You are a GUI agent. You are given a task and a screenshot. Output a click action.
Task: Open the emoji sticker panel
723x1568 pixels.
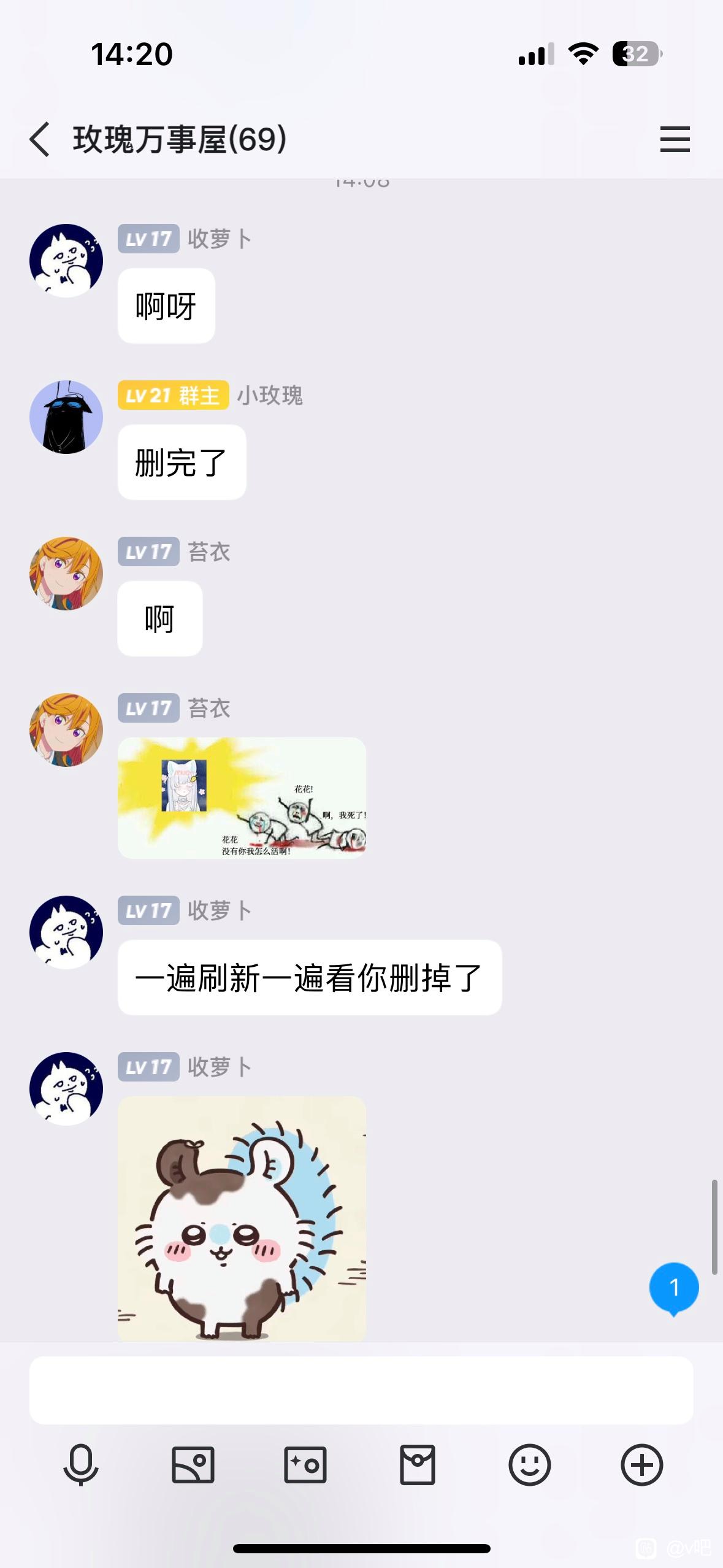(530, 1465)
